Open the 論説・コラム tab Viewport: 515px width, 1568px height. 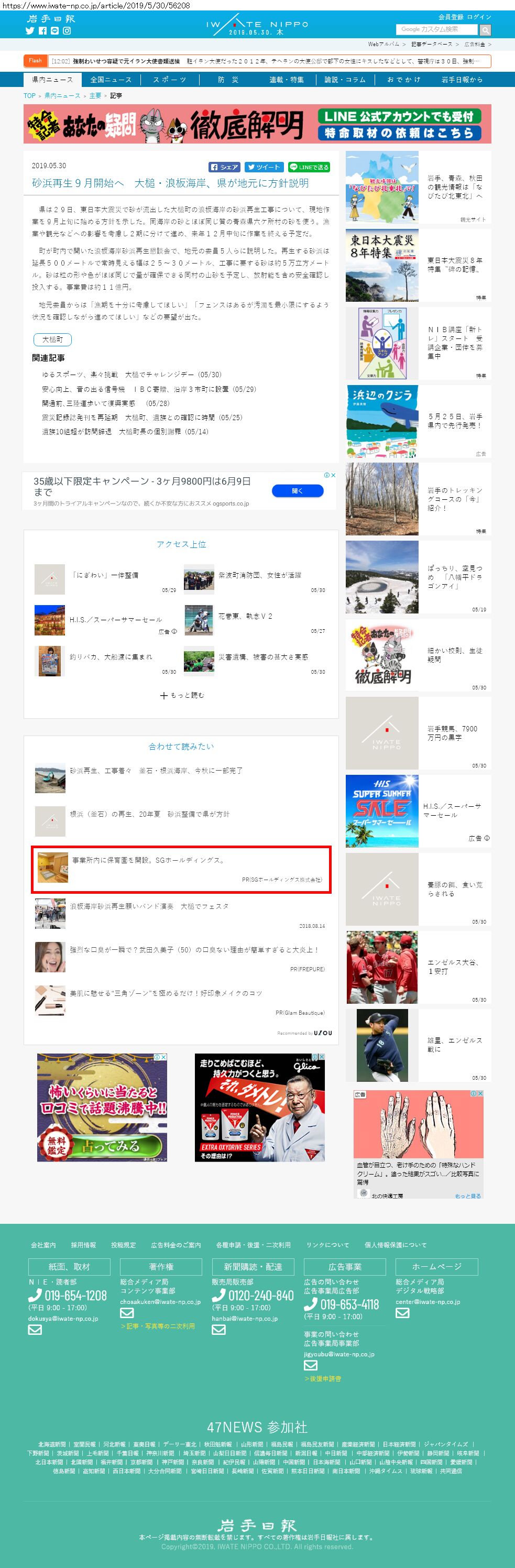345,80
